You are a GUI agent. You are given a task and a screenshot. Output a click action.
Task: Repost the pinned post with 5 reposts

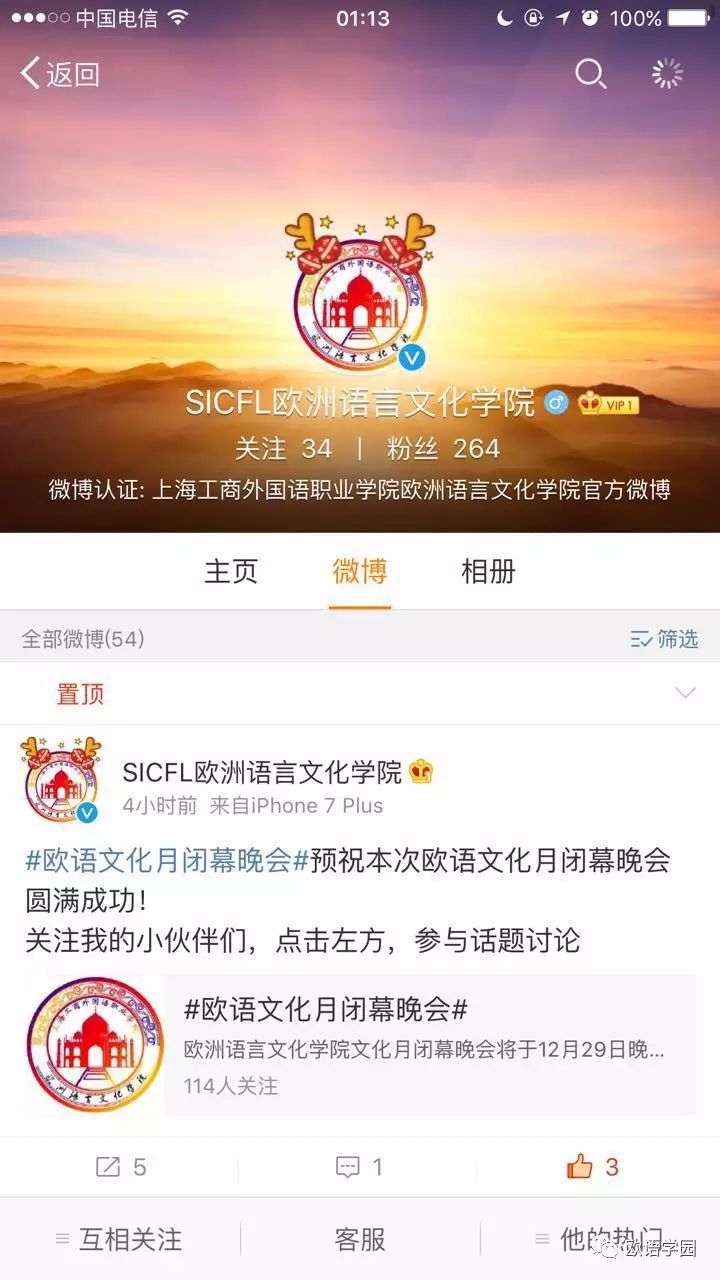(120, 1167)
